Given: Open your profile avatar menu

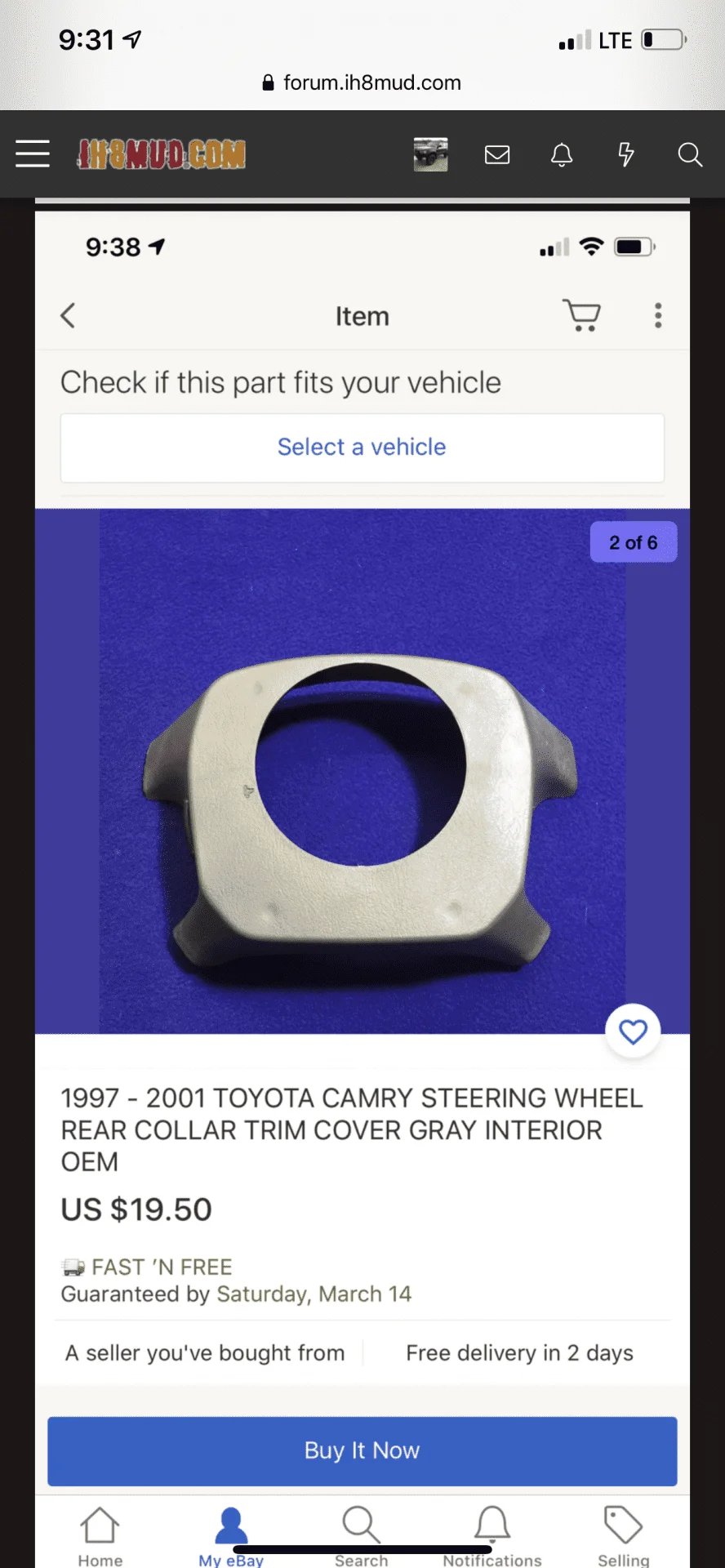Looking at the screenshot, I should [430, 154].
